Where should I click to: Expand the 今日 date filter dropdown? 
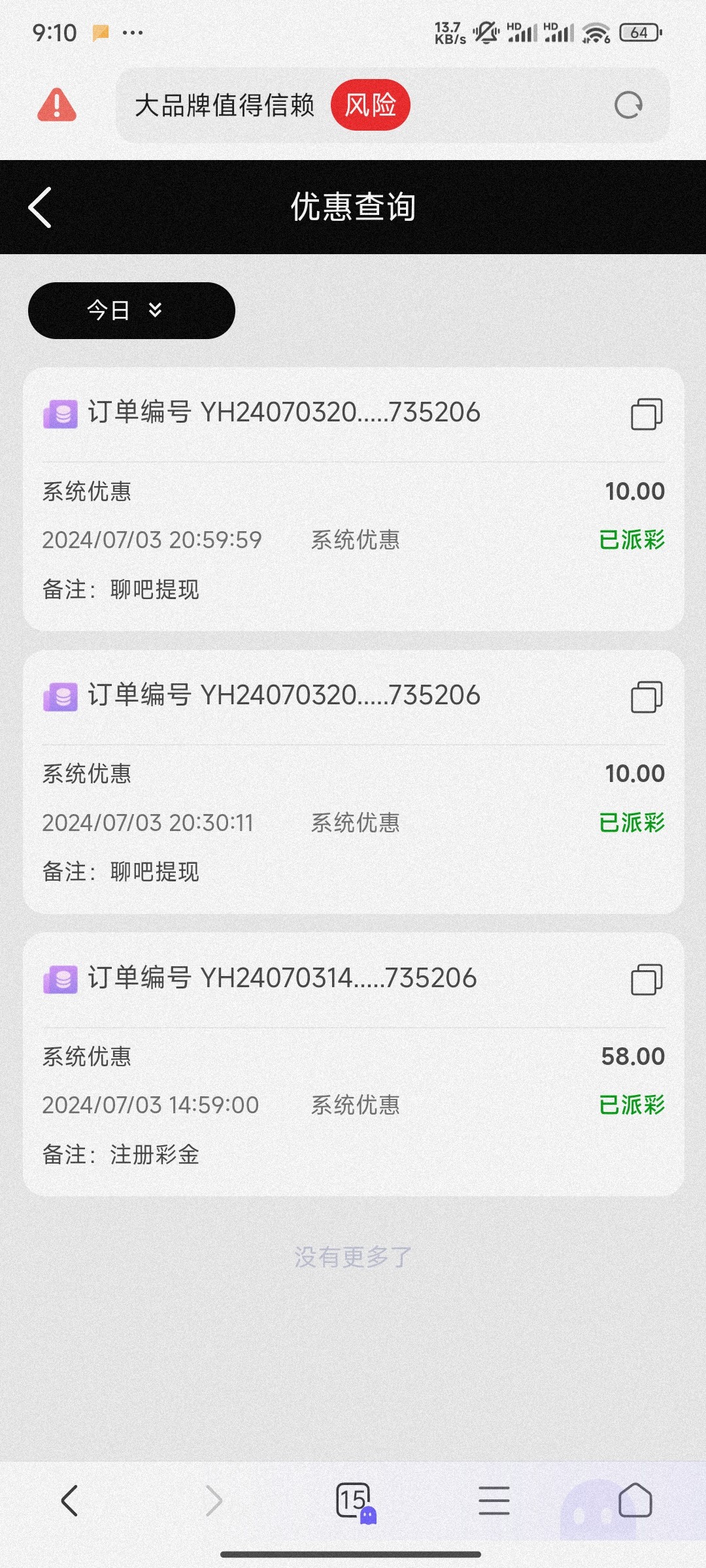pos(131,310)
